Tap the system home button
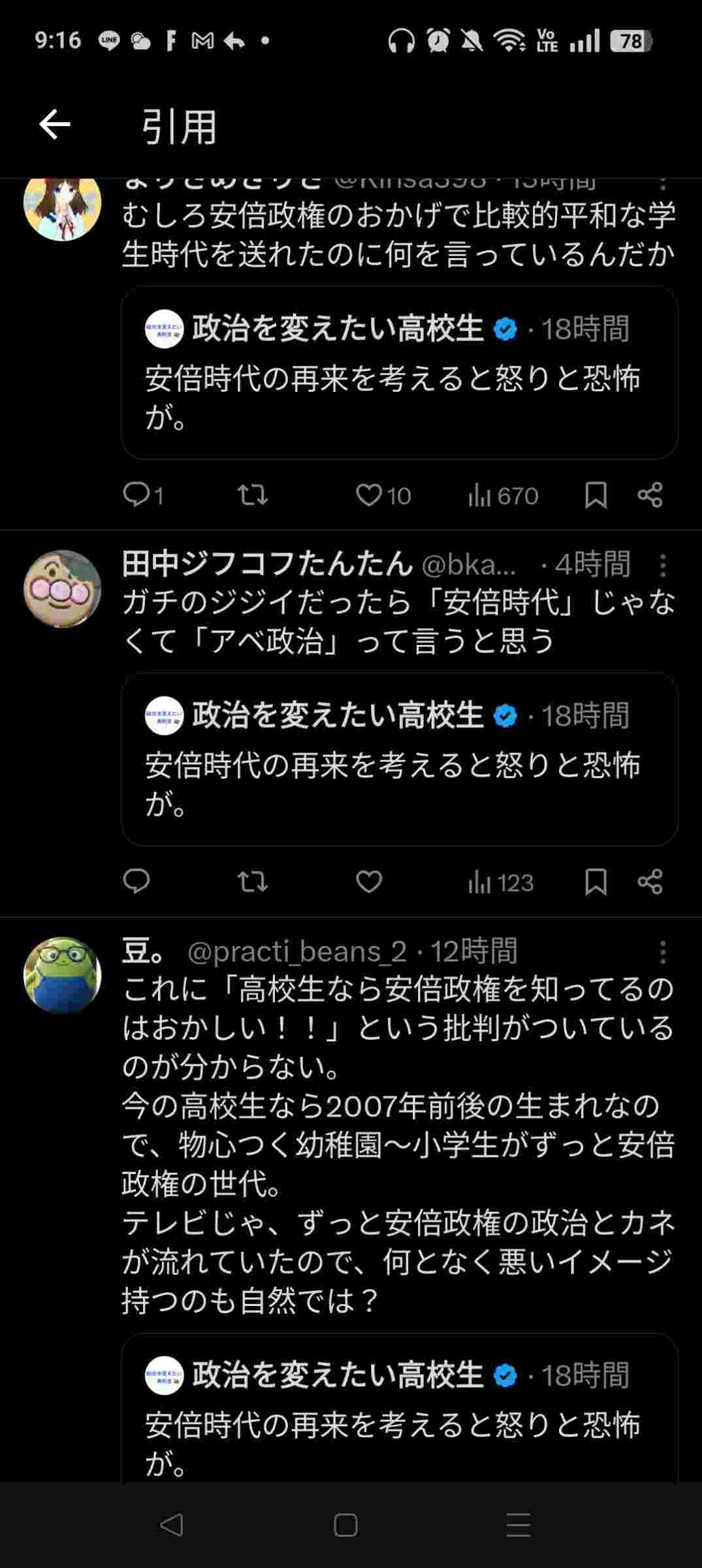Screen dimensions: 702x1568 pyautogui.click(x=345, y=1526)
